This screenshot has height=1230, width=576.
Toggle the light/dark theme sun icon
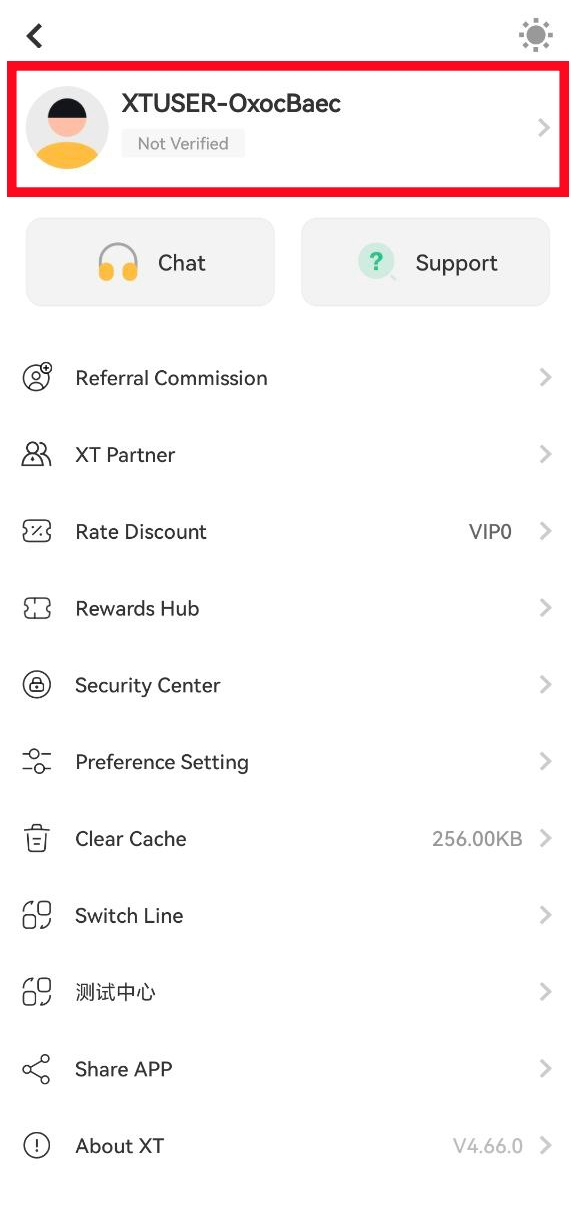tap(536, 36)
